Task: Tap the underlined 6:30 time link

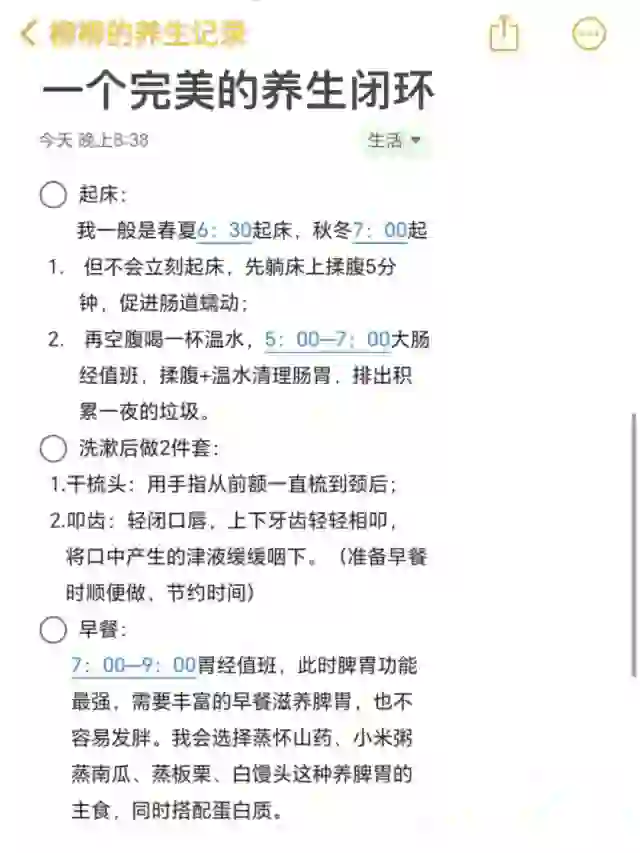Action: [x=224, y=231]
